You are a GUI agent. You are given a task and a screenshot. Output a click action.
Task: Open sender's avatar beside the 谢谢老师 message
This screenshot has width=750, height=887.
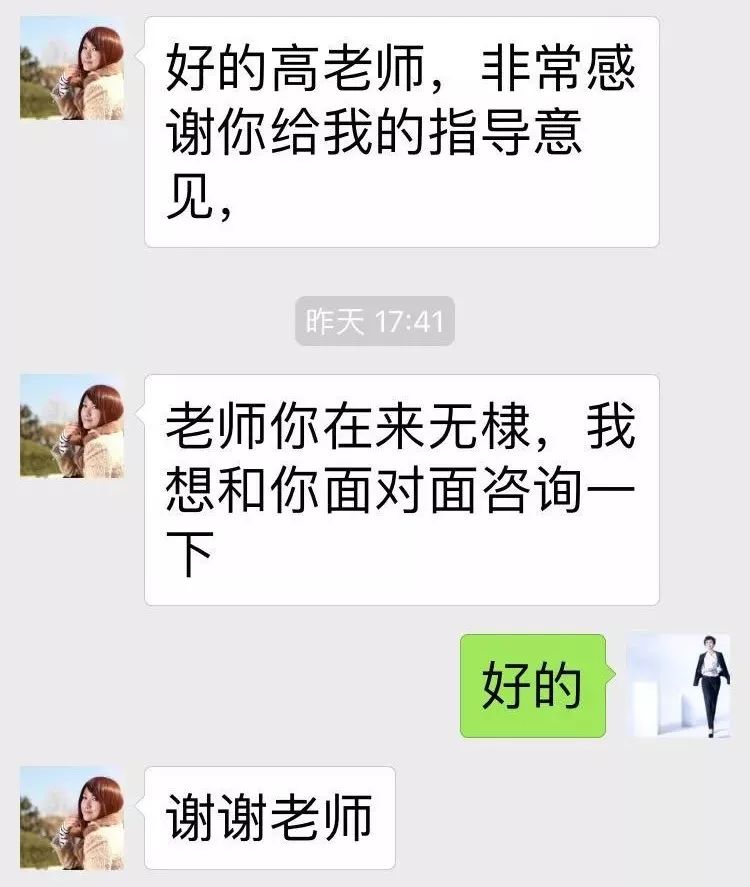coord(72,817)
